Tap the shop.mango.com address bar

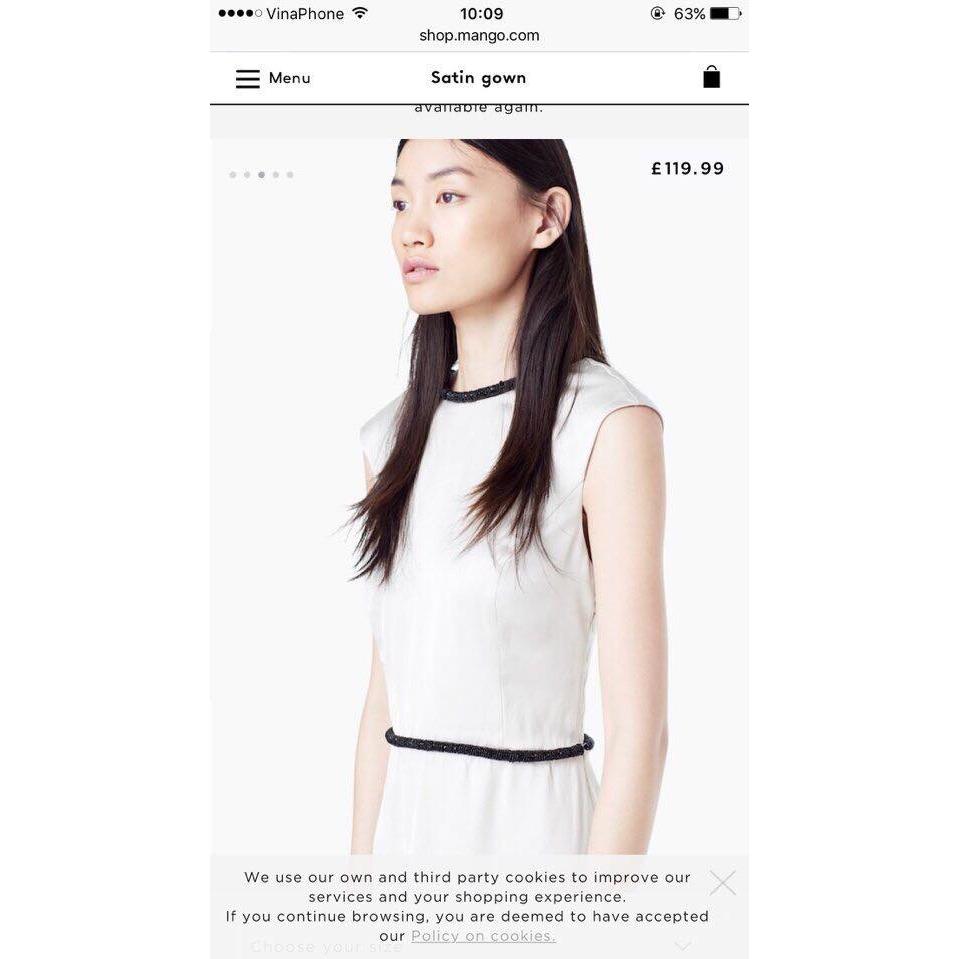[479, 35]
